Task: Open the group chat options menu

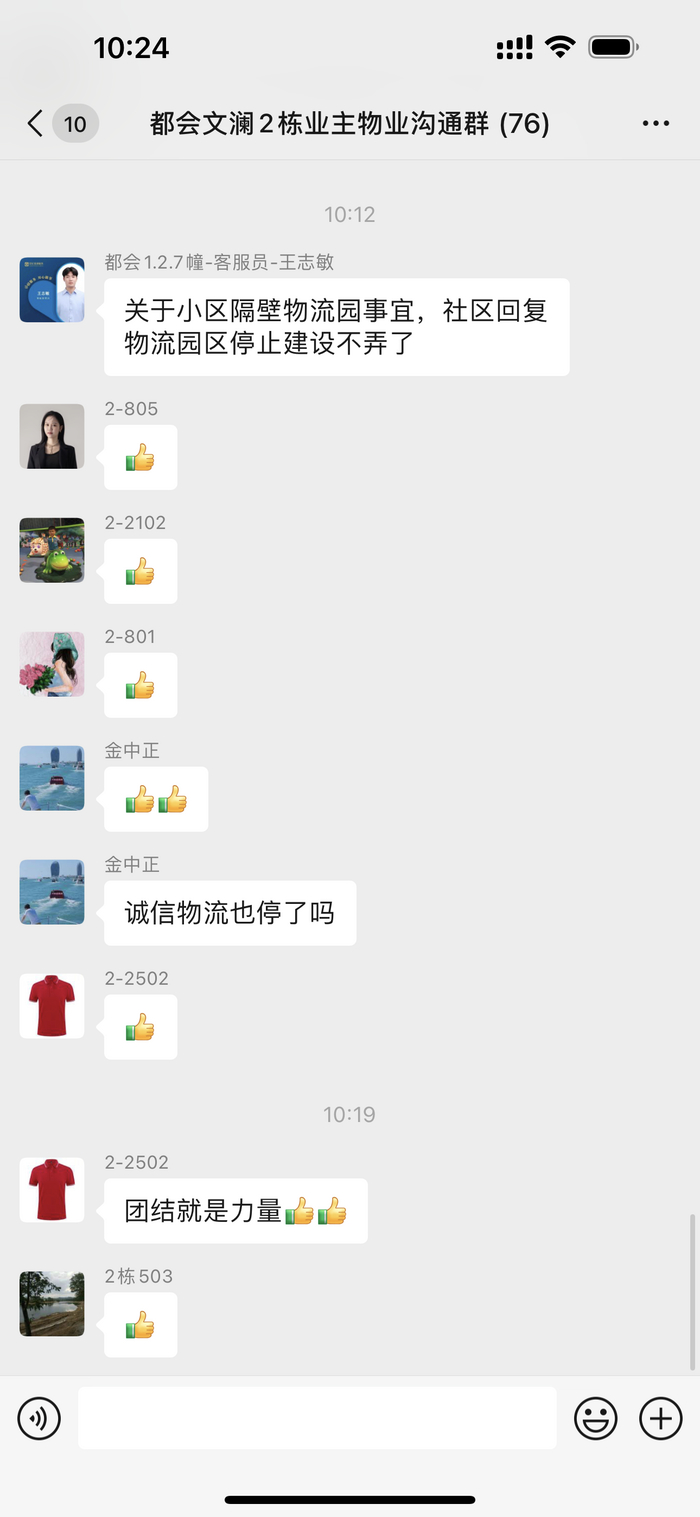Action: pos(655,124)
